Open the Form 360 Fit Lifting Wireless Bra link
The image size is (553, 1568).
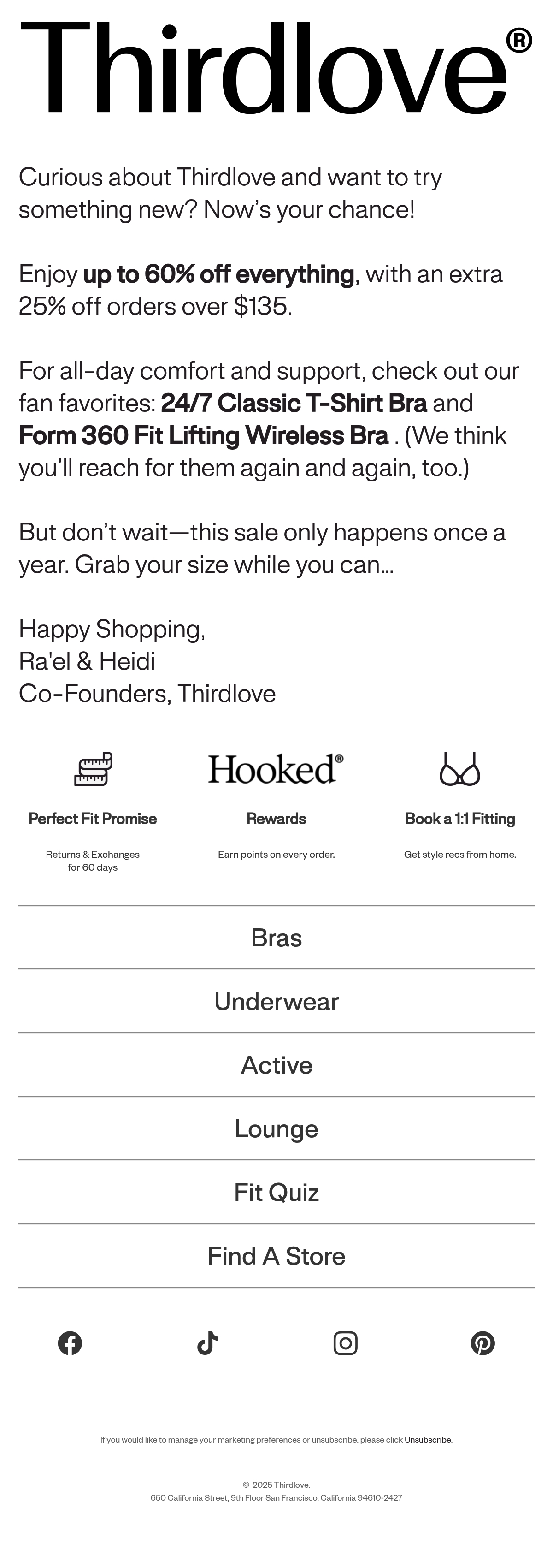pyautogui.click(x=203, y=435)
